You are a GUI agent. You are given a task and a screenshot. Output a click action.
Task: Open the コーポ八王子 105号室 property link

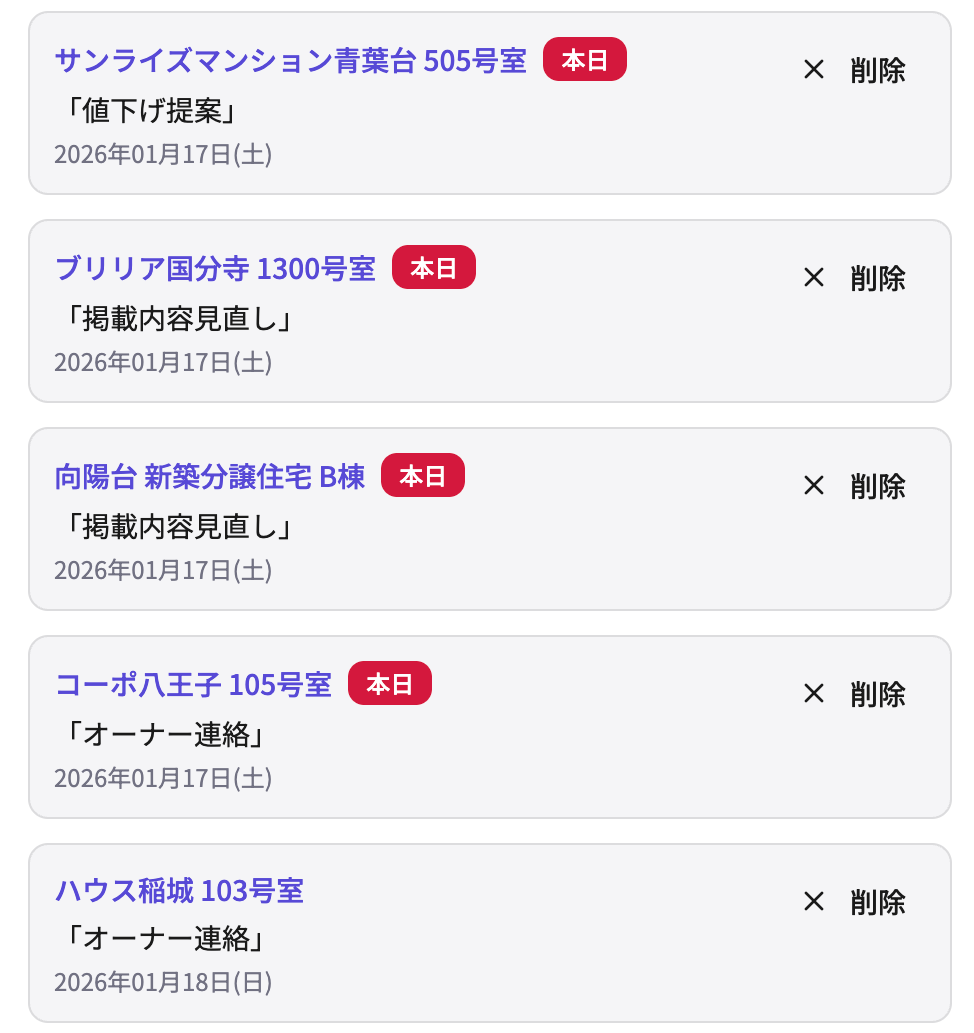click(192, 684)
